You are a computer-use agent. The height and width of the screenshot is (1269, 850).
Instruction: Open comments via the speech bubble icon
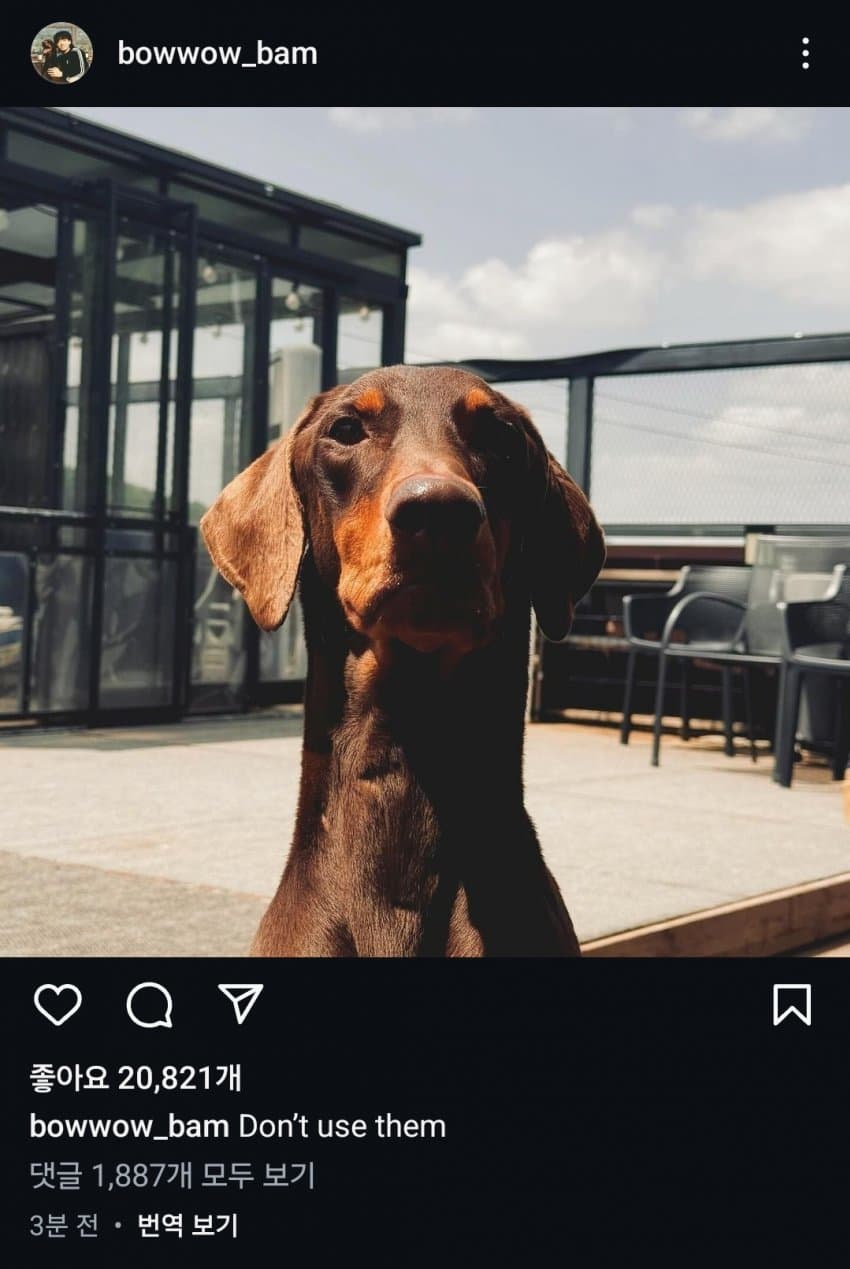coord(149,1004)
